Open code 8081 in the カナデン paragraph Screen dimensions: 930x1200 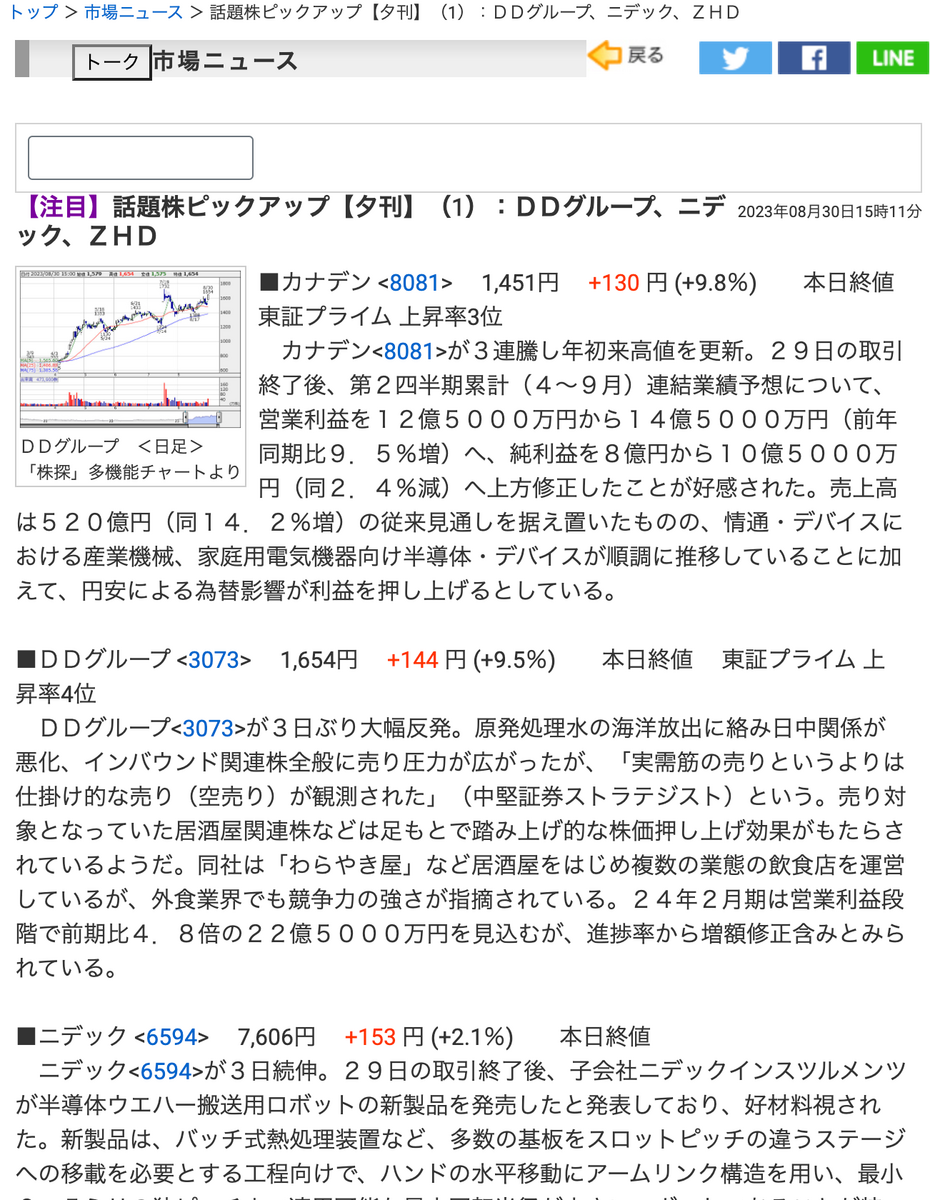tap(408, 351)
